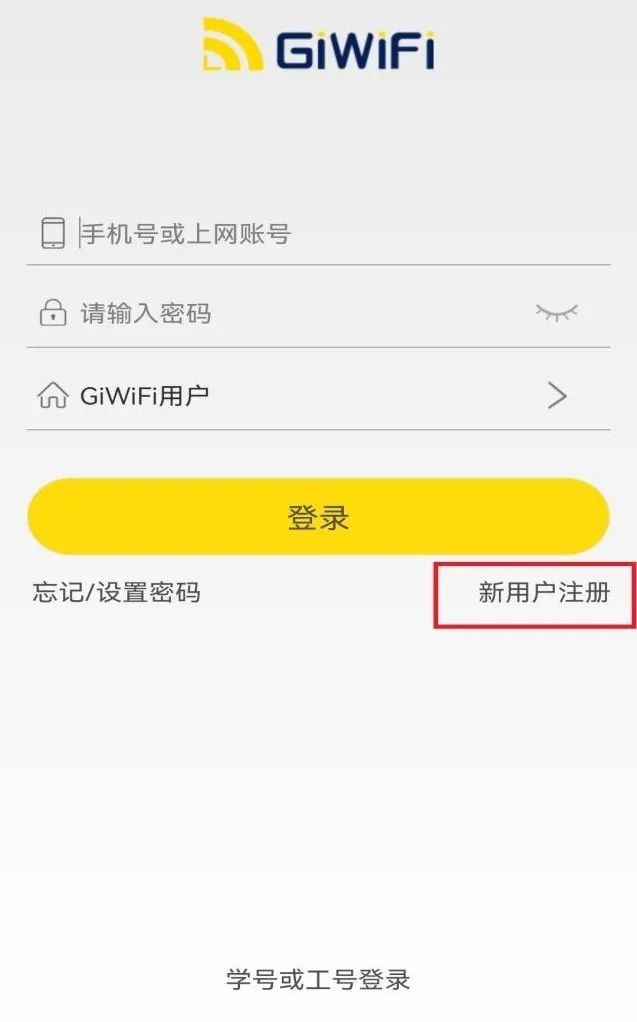This screenshot has height=1022, width=637.
Task: Go to 新用户注册 registration
Action: 544,592
